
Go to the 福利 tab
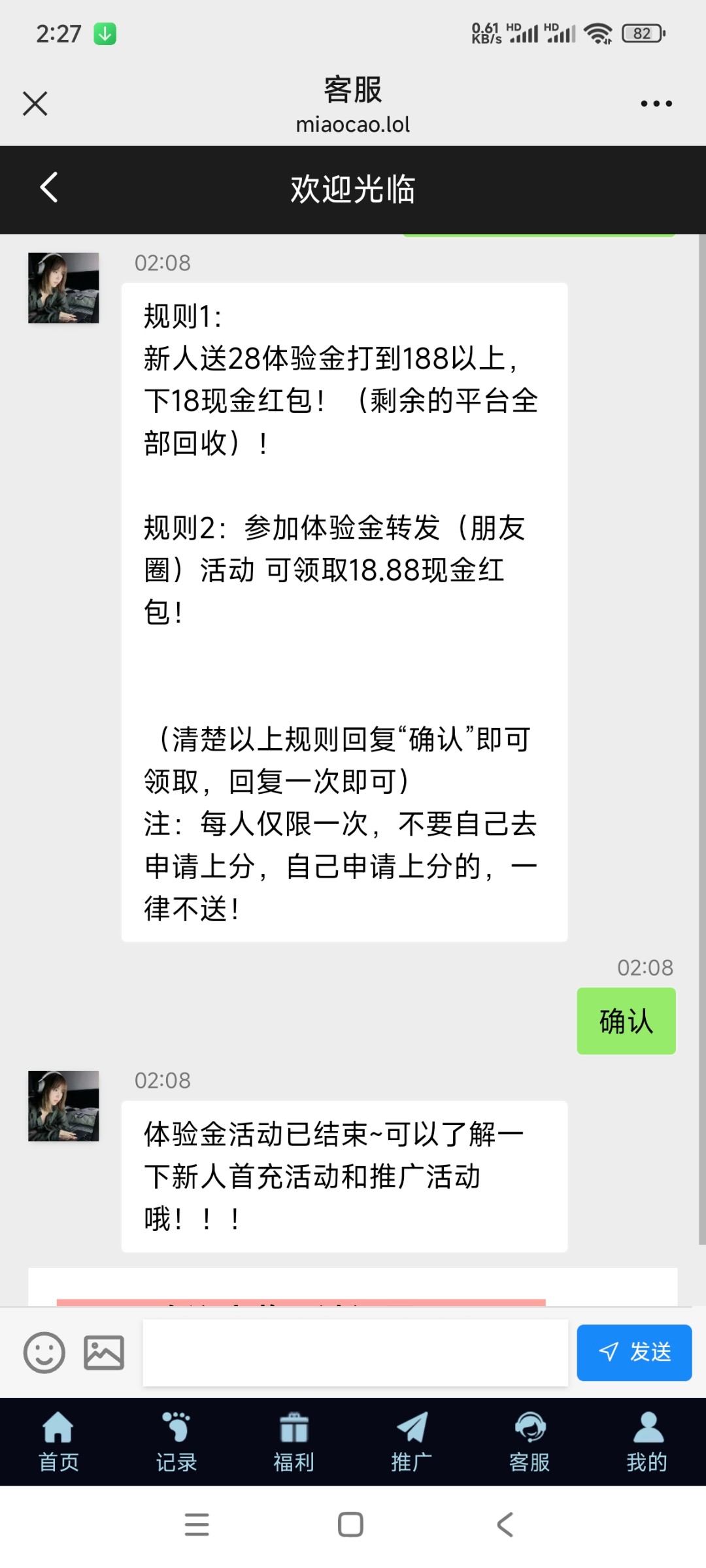[x=294, y=1443]
